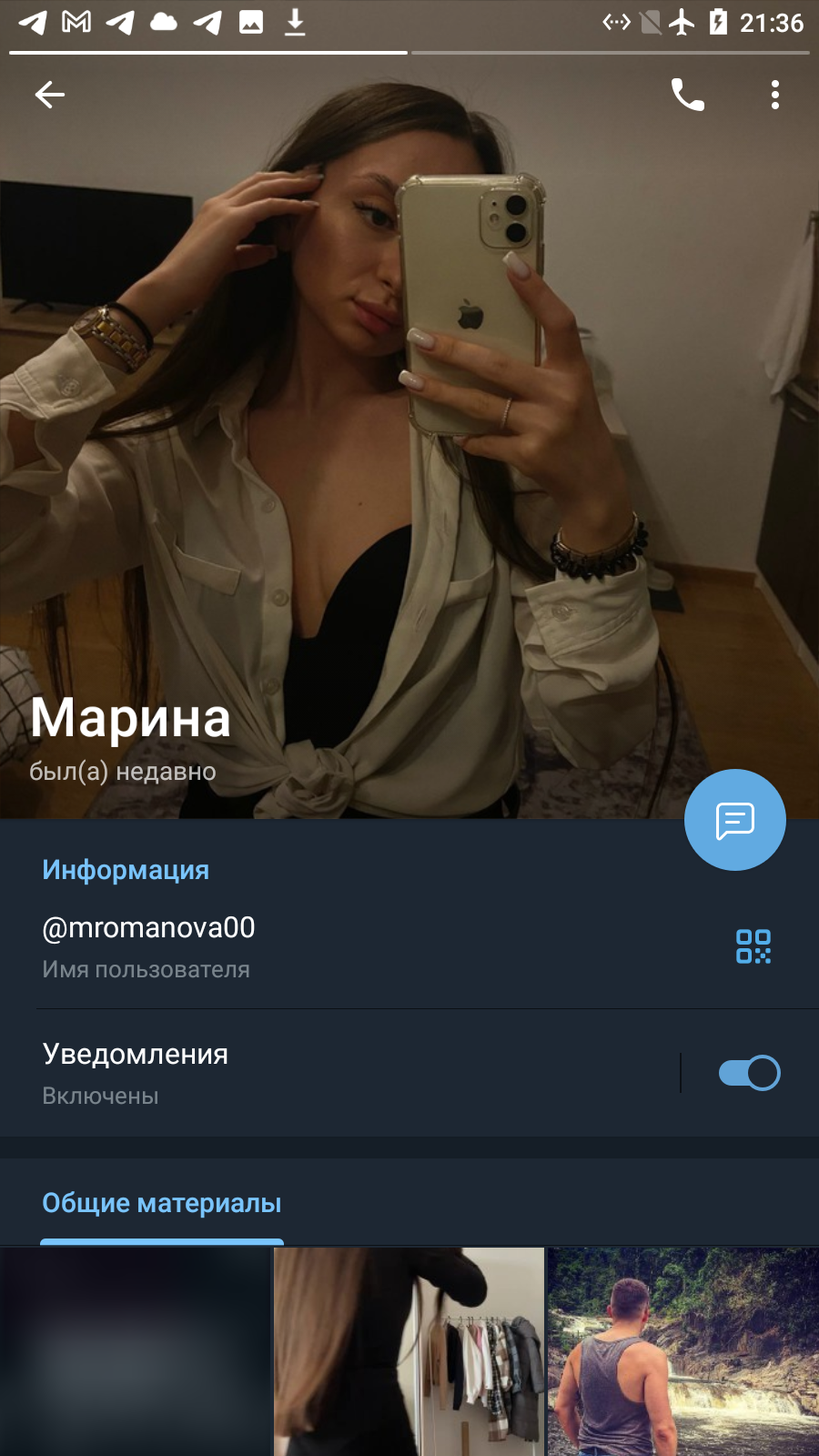Screen dimensions: 819x1456
Task: Open the shared photo of man by river
Action: [683, 1351]
